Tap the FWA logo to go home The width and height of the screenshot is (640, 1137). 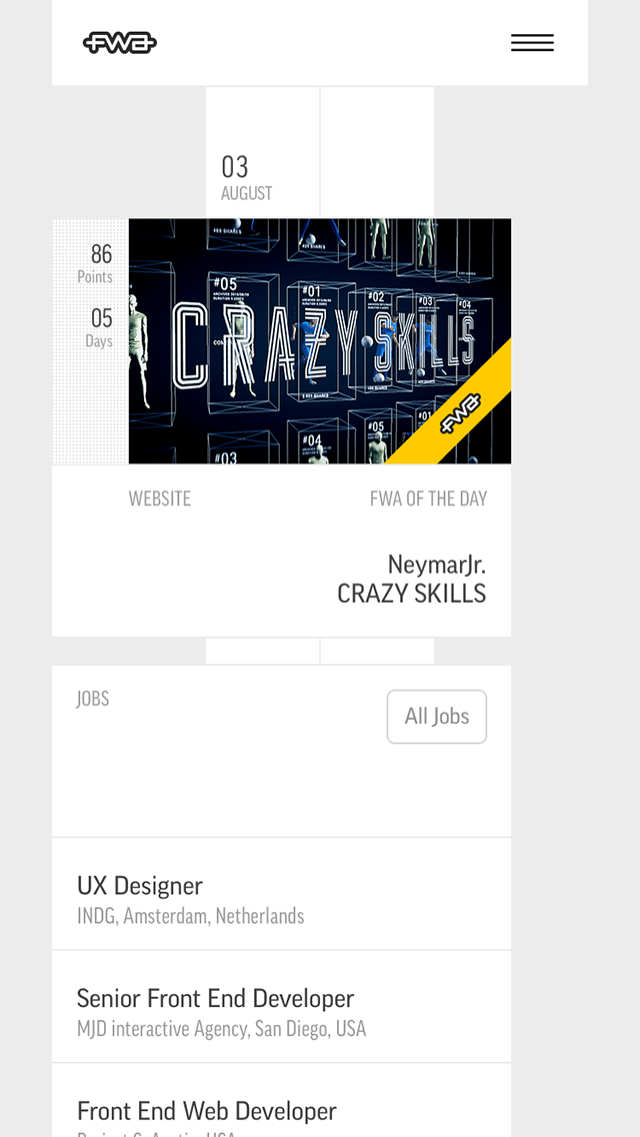(120, 43)
